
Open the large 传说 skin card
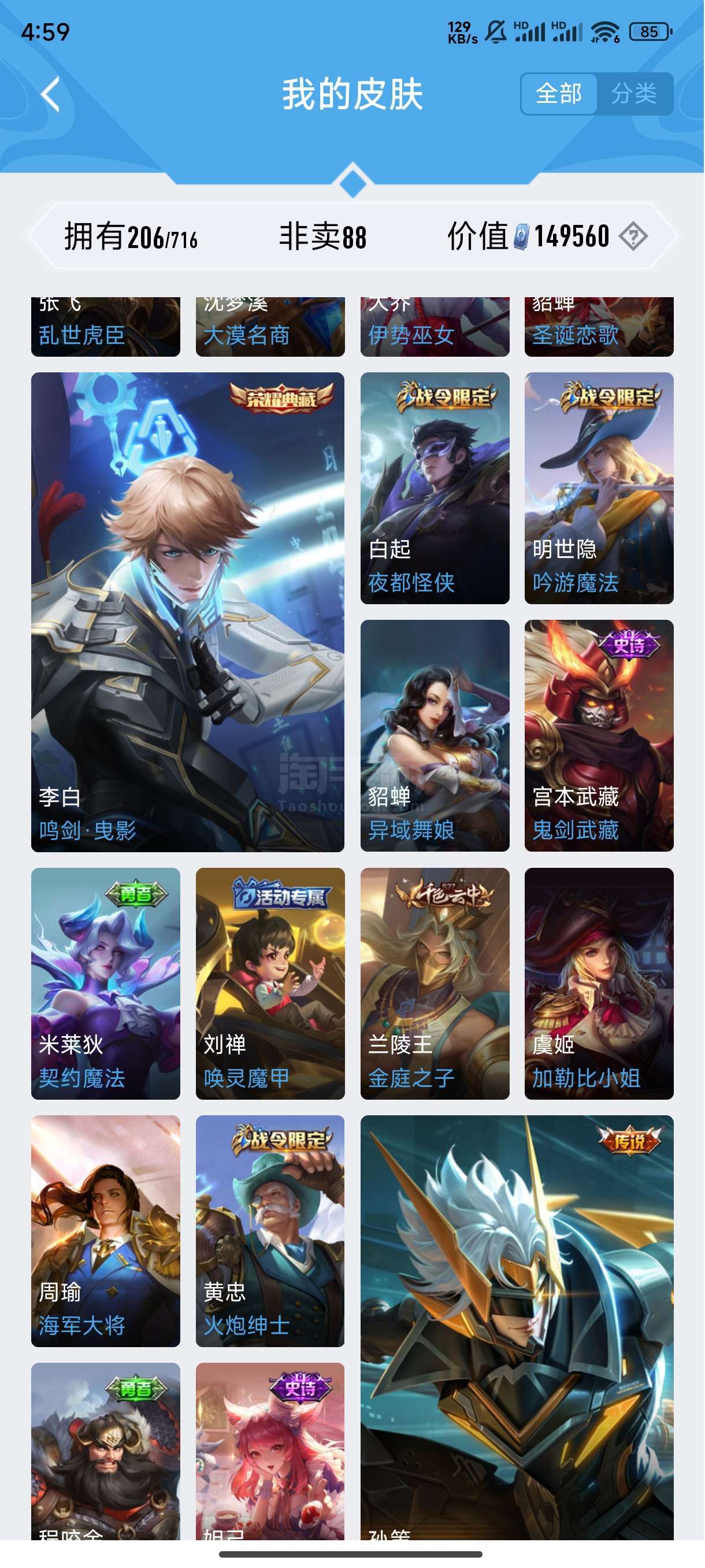517,1327
